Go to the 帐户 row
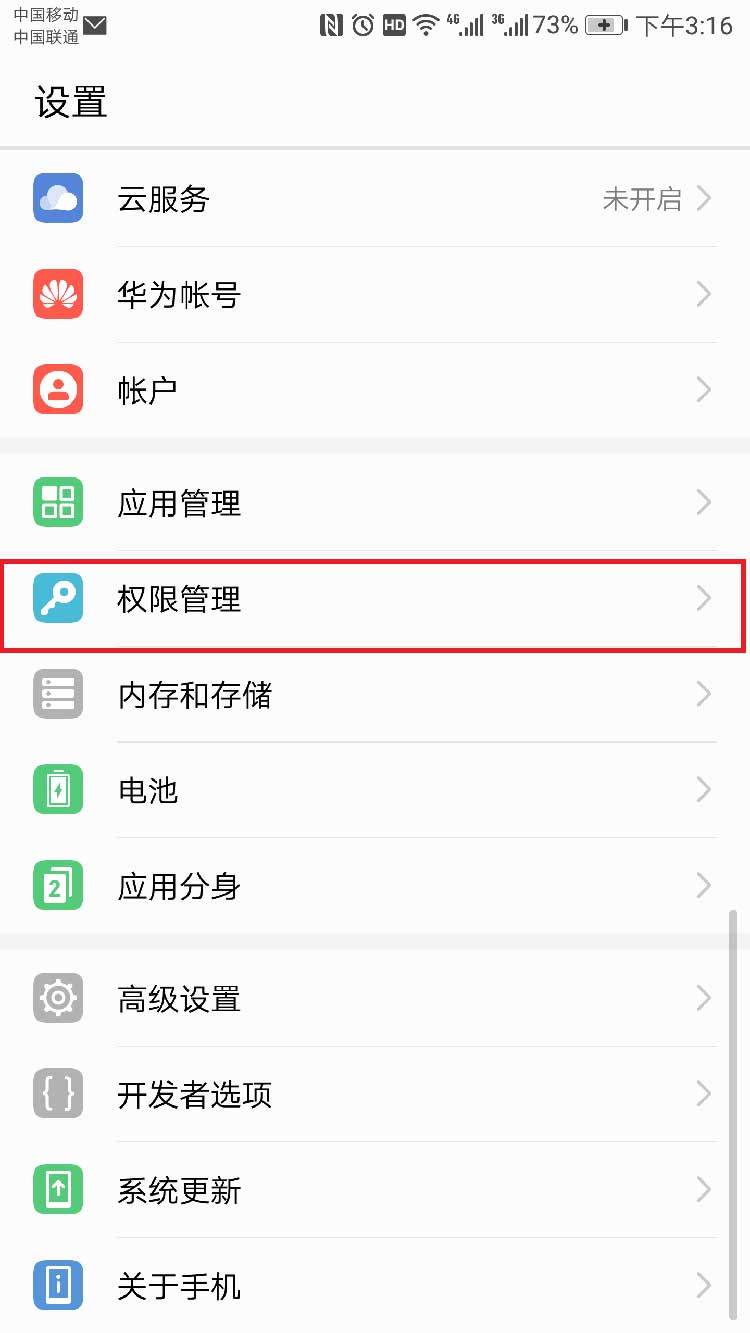This screenshot has height=1333, width=750. (375, 390)
